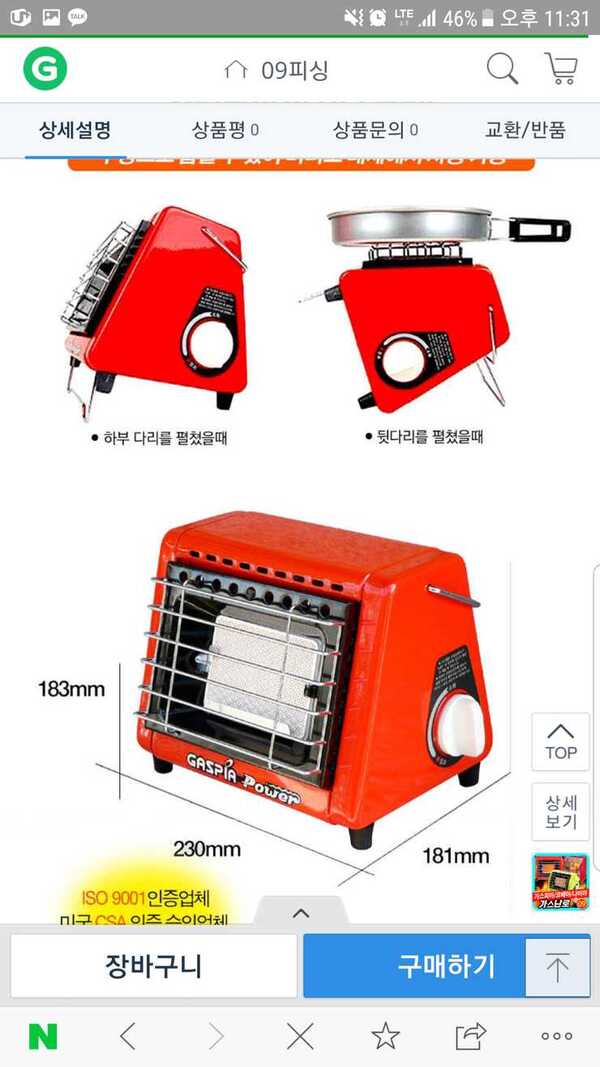Screen dimensions: 600x1067
Task: Expand the bottom panel chevron
Action: [x=301, y=912]
